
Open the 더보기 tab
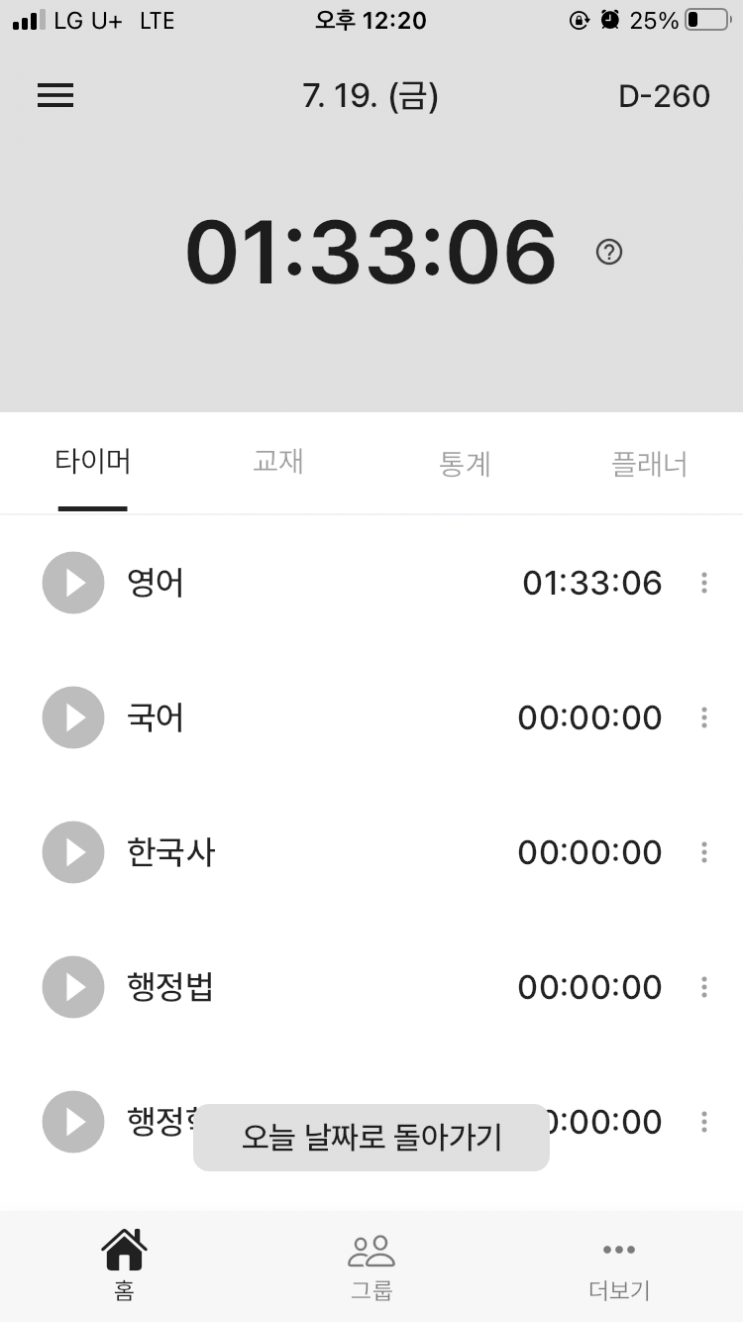(x=619, y=1267)
